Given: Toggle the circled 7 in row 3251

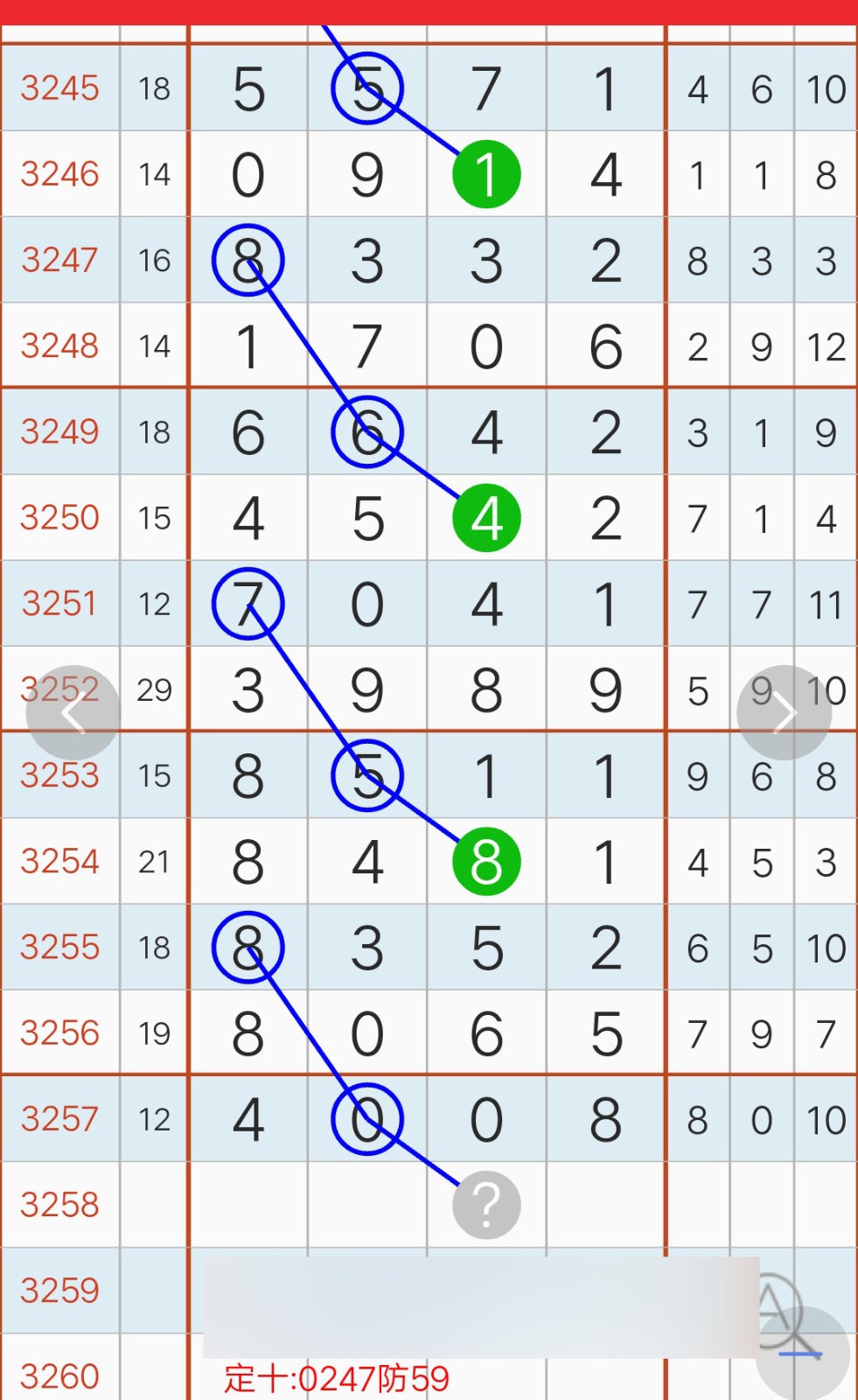Looking at the screenshot, I should 248,602.
